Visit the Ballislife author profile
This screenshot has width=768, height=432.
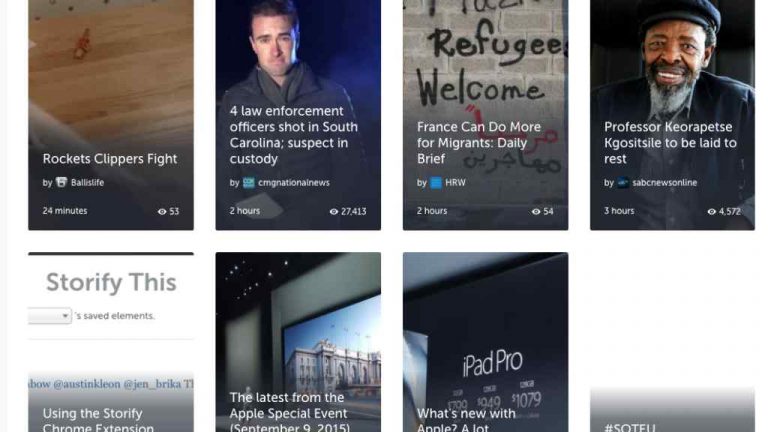tap(87, 183)
